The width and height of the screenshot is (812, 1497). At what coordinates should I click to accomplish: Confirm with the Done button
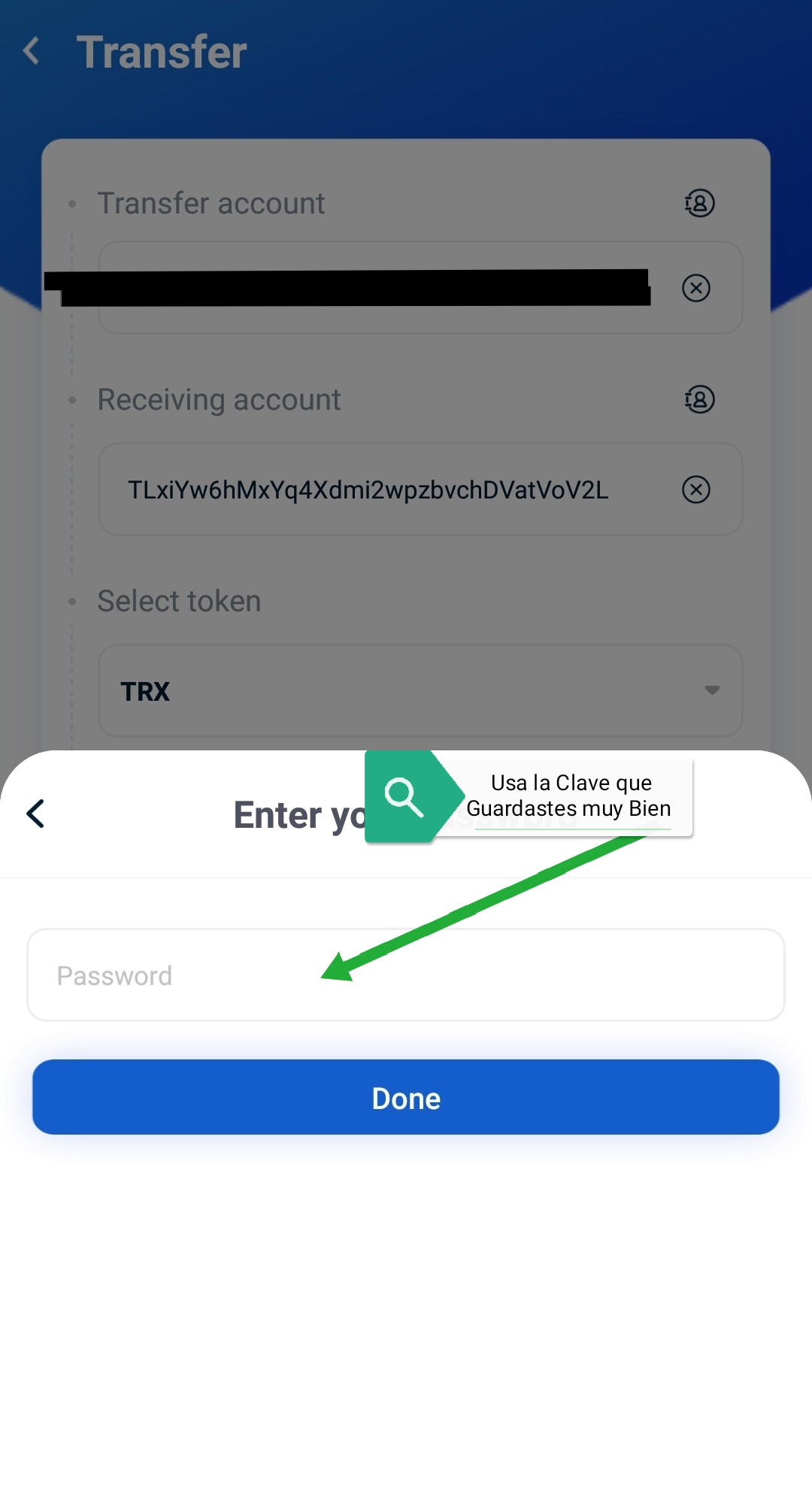(406, 1097)
